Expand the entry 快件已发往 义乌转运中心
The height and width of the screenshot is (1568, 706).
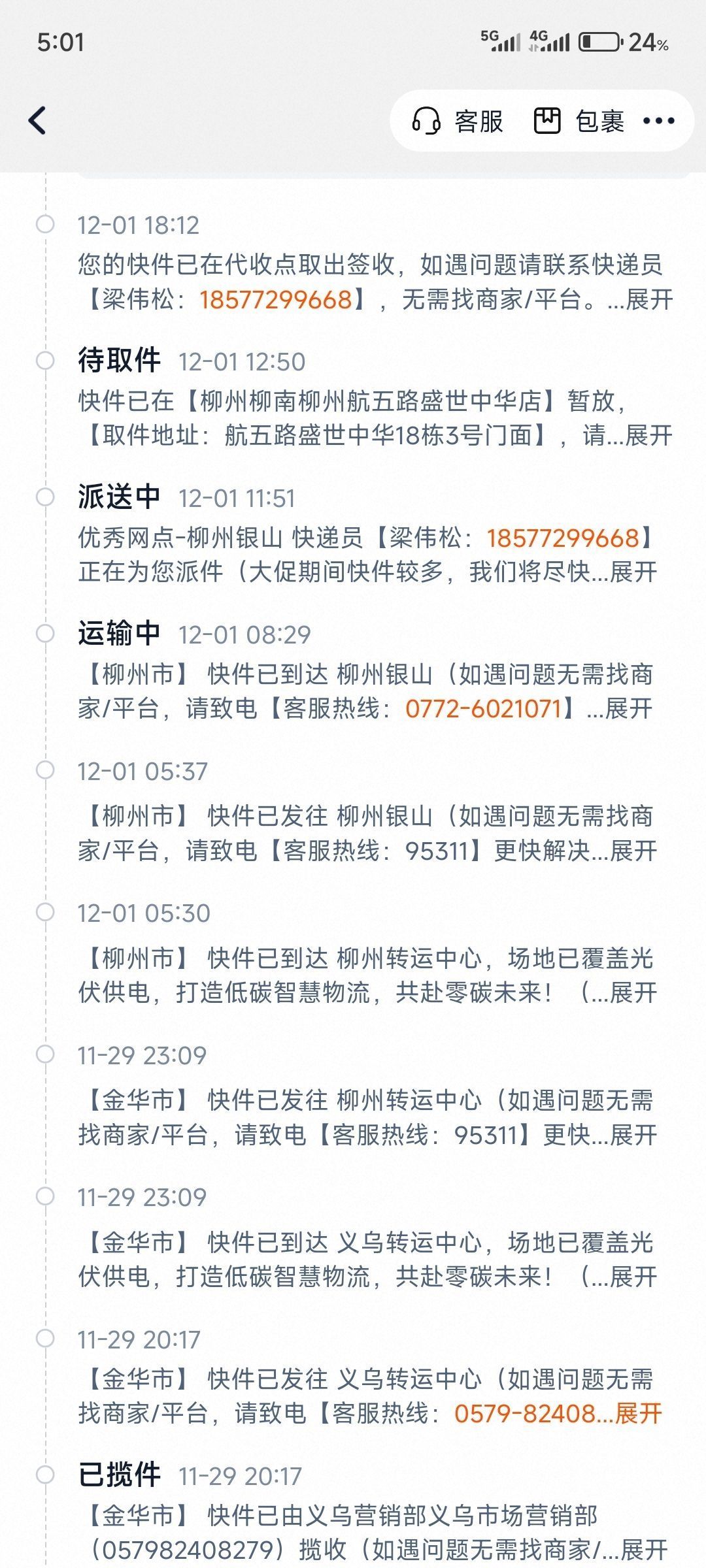click(638, 1414)
